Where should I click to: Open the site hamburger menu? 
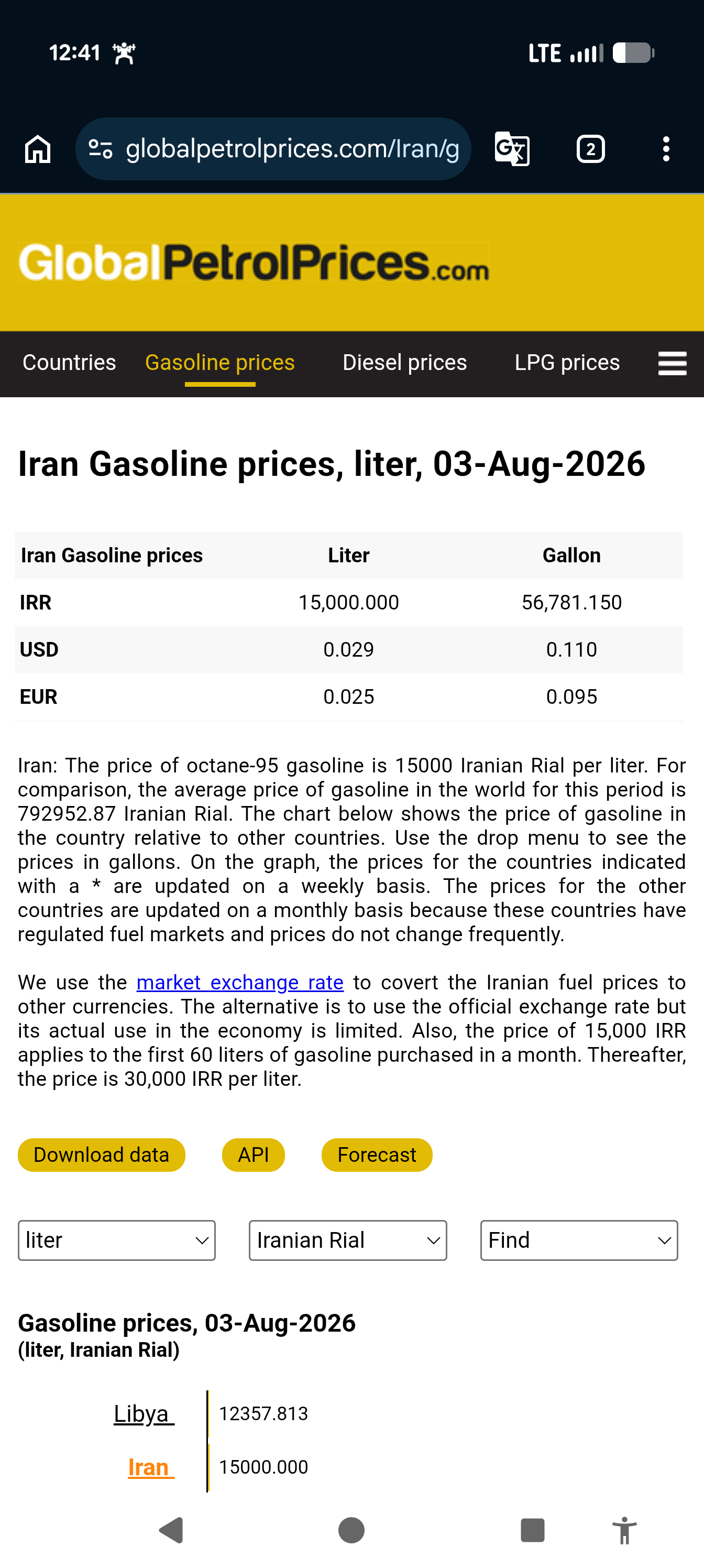pos(673,363)
